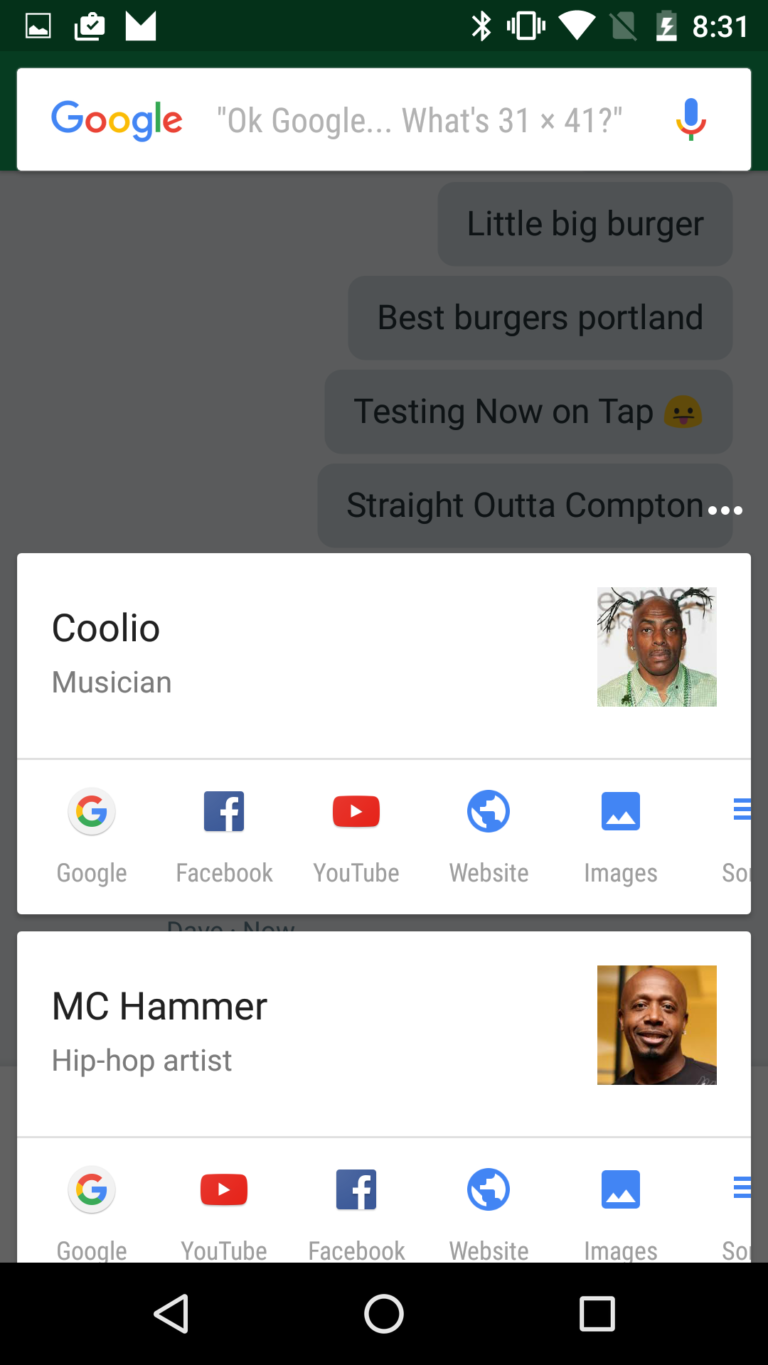768x1365 pixels.
Task: Tap the Google search box
Action: (420, 120)
